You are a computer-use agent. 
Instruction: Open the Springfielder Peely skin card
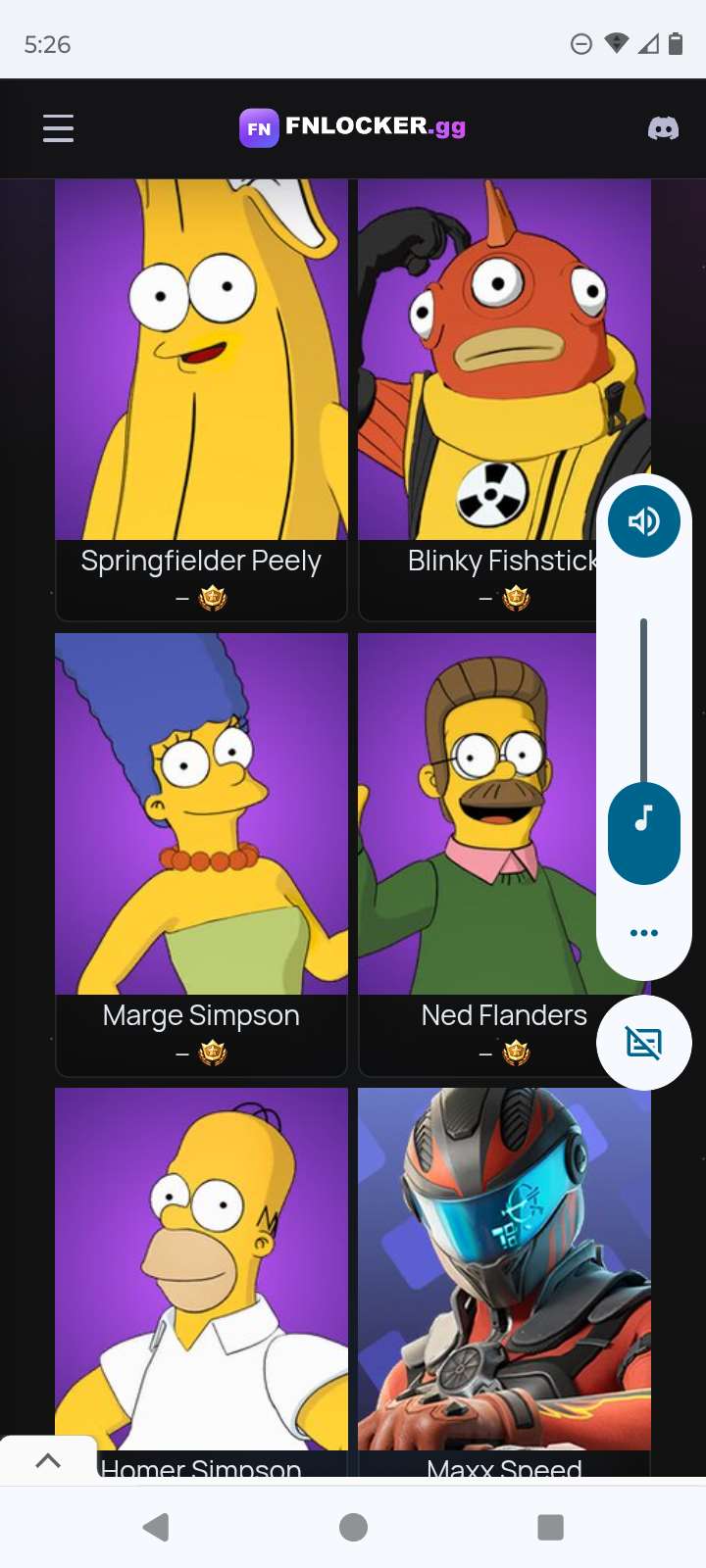click(201, 400)
